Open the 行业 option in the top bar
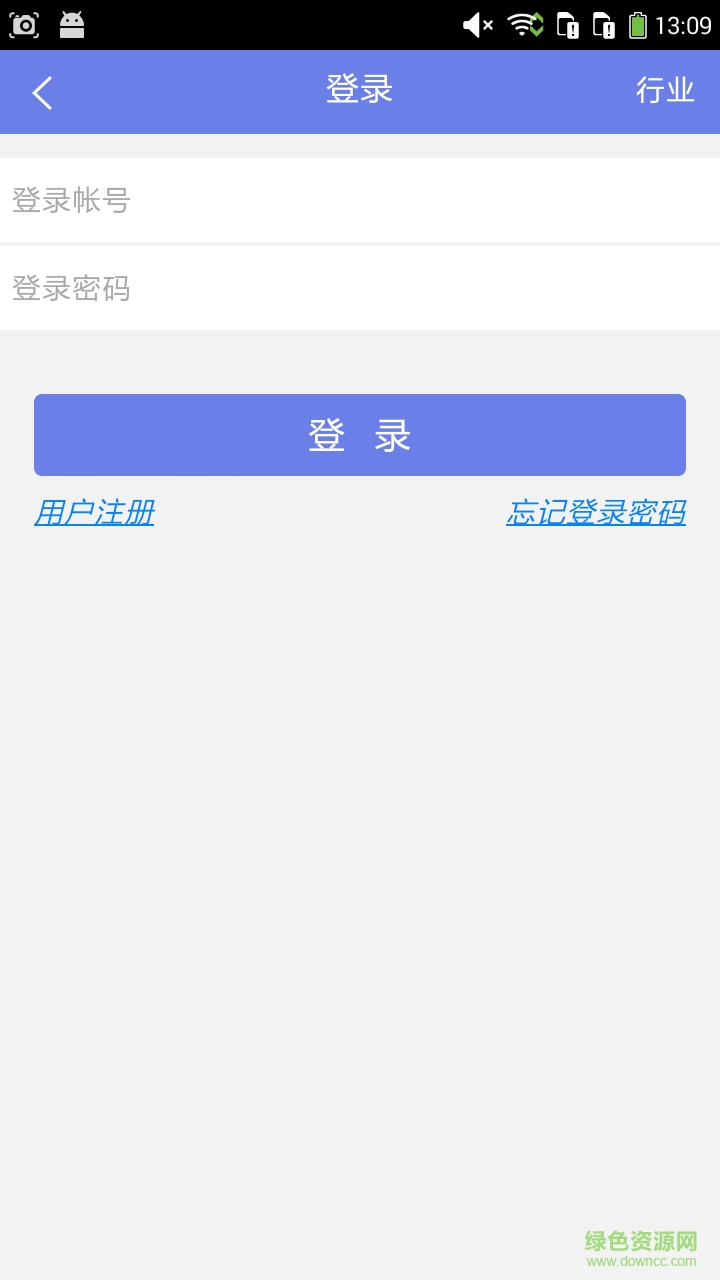Screen dimensions: 720x1280 click(666, 91)
